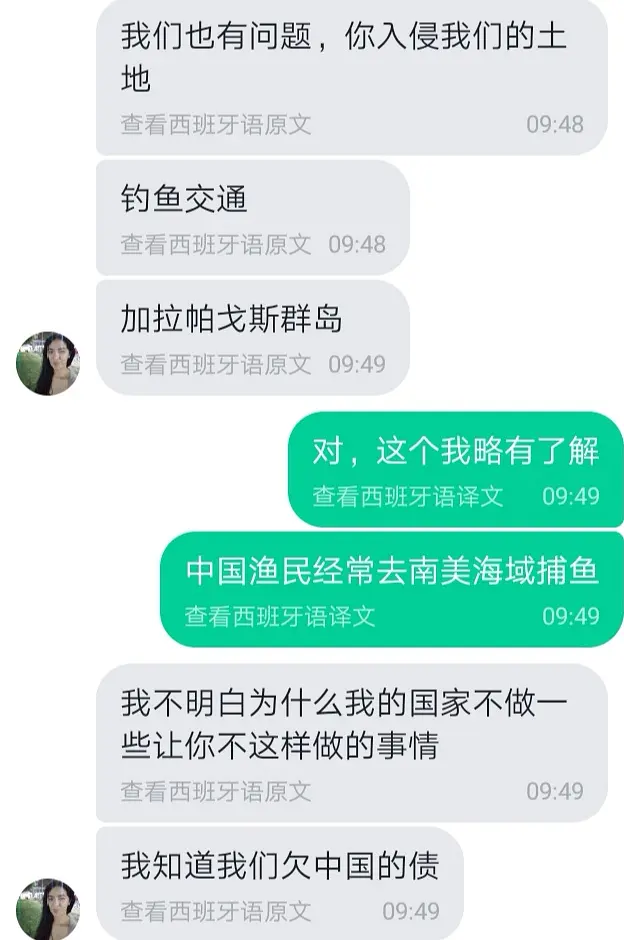The height and width of the screenshot is (940, 624).
Task: View Spanish translation of '这个我略有了解' message
Action: [407, 496]
